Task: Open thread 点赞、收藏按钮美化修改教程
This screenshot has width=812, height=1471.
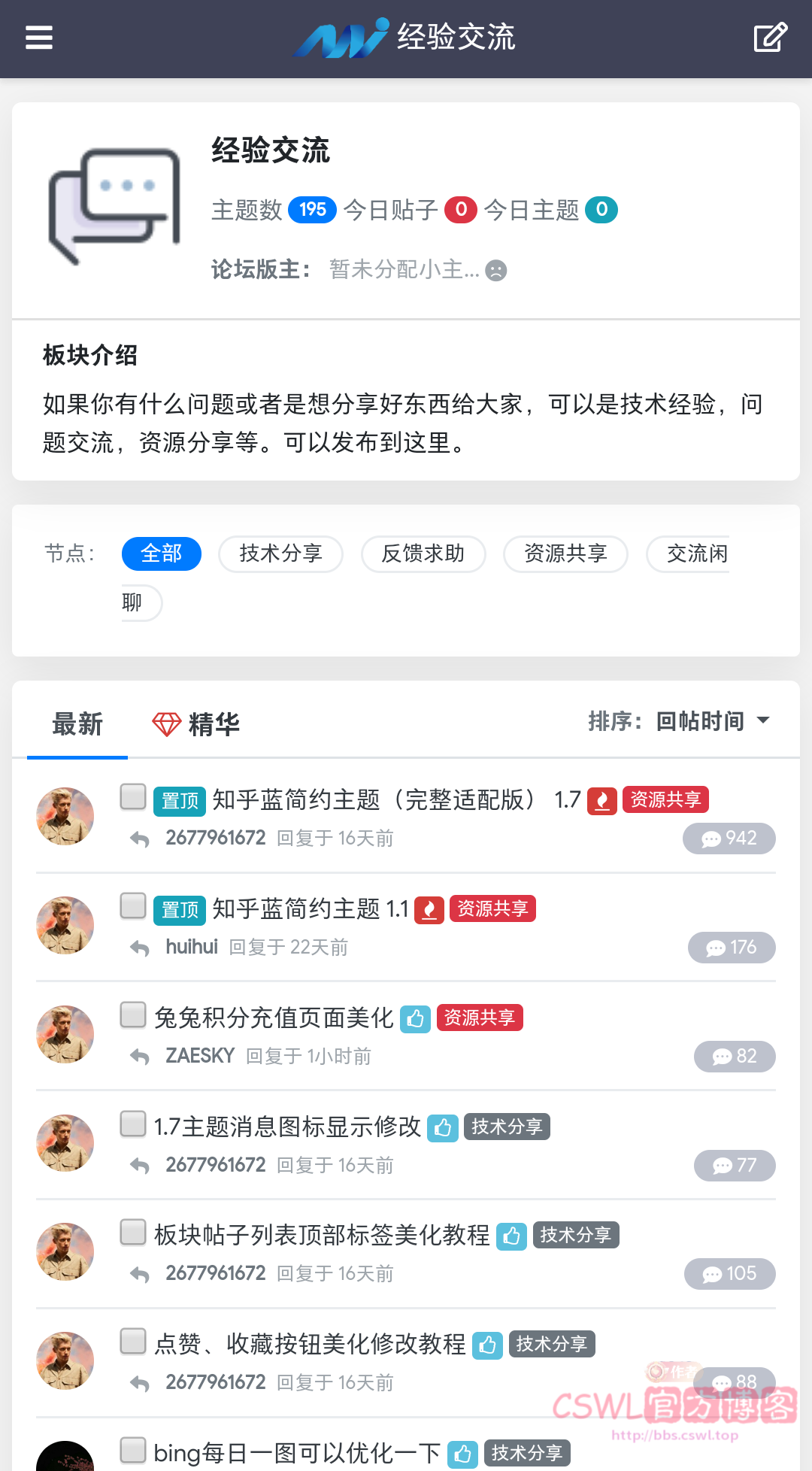Action: (x=310, y=1345)
